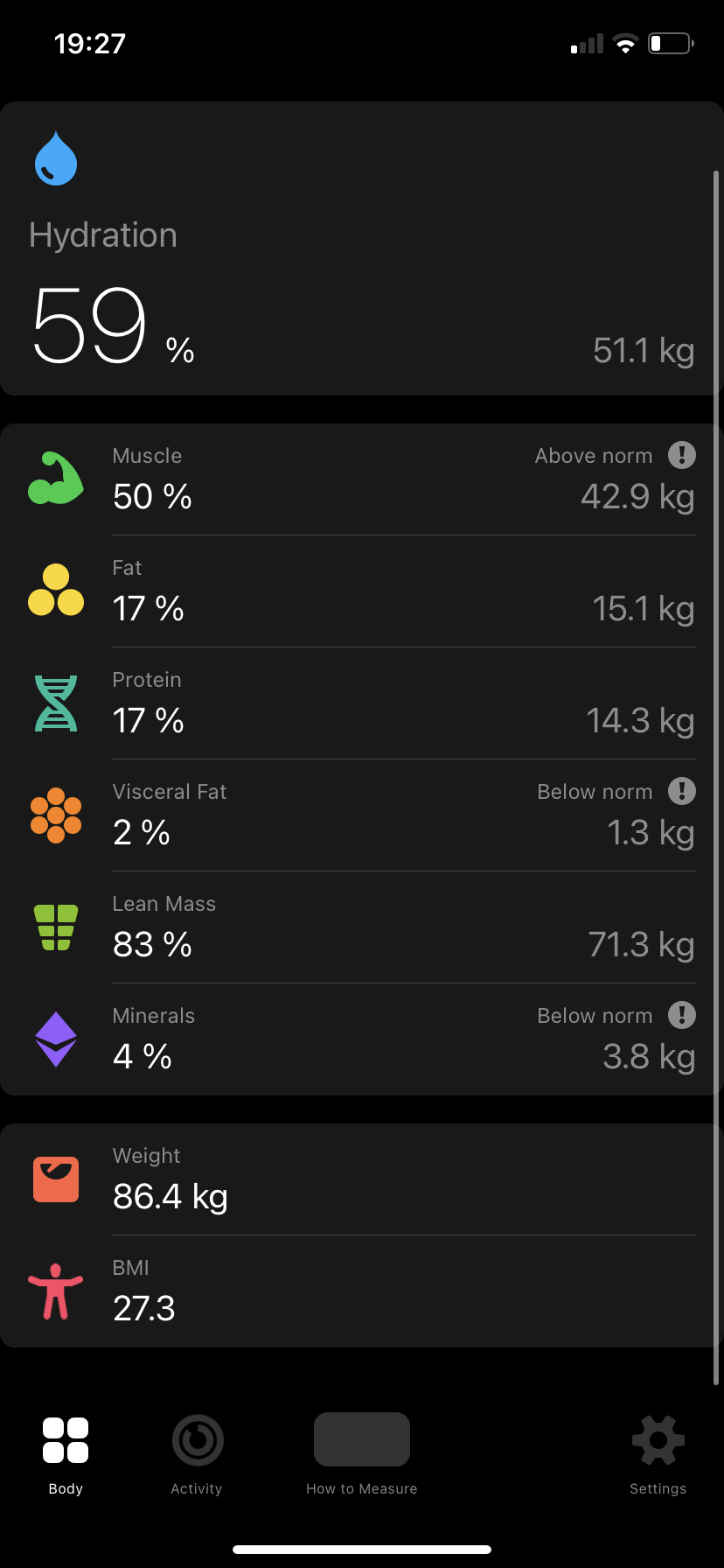Tap the Minerals below norm info icon

point(681,1015)
